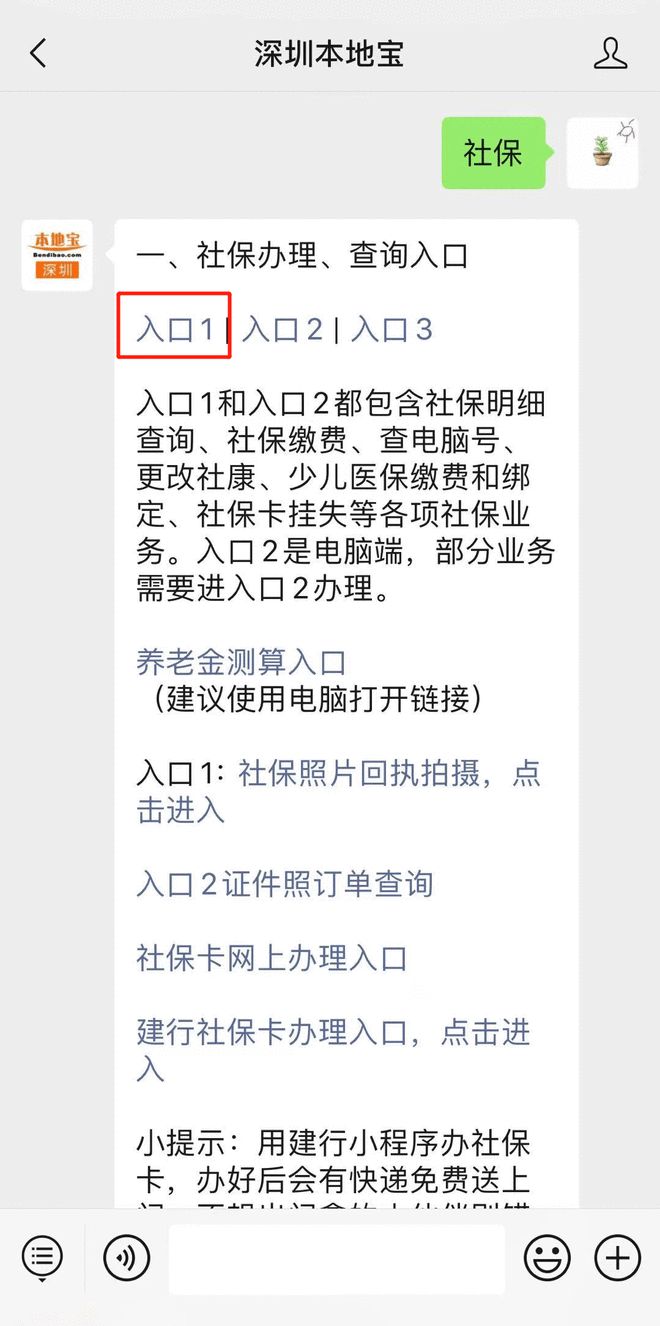Open the plus attachments menu
The image size is (660, 1326).
pyautogui.click(x=617, y=1257)
